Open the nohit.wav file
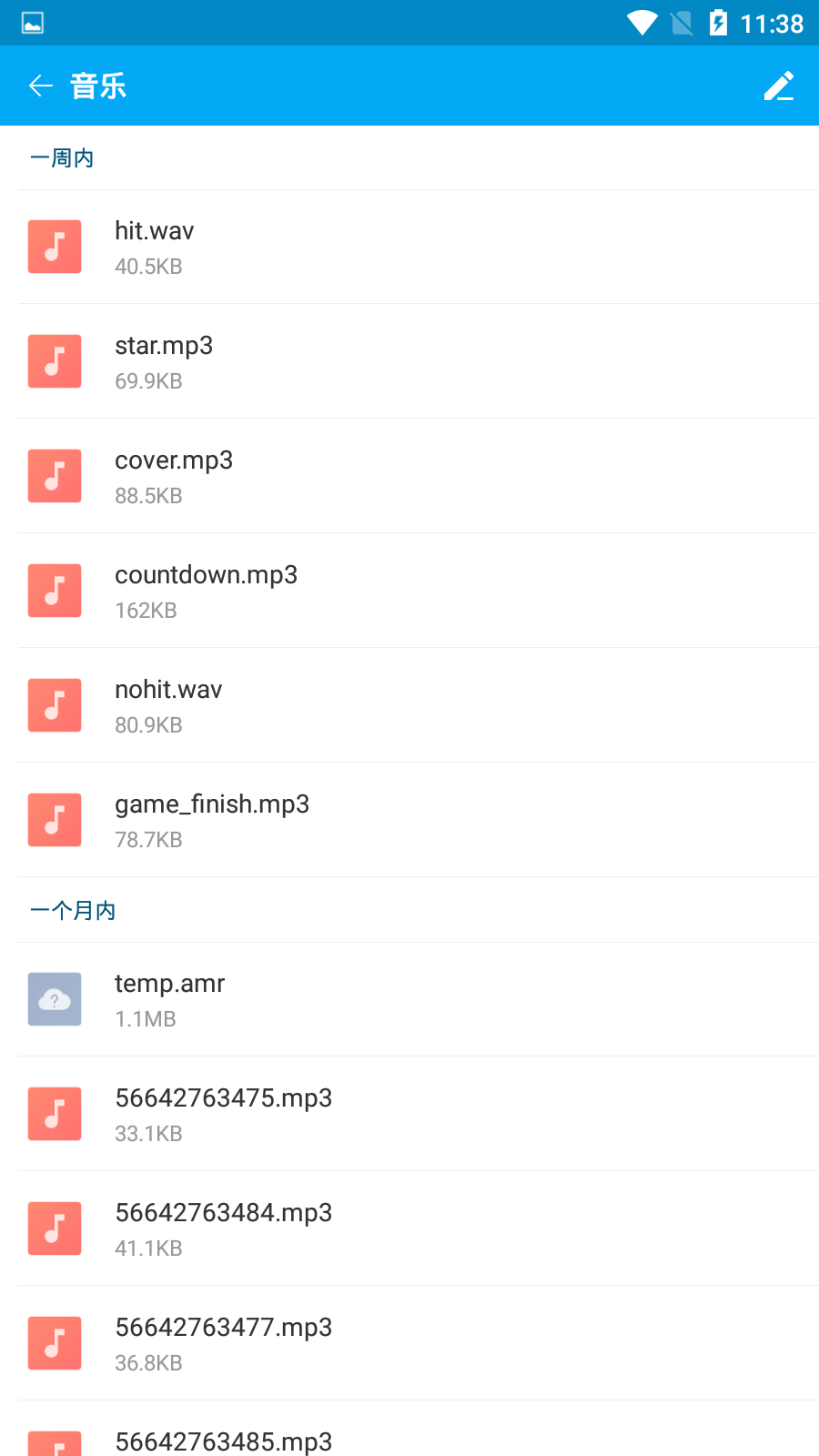The image size is (819, 1456). tap(409, 706)
